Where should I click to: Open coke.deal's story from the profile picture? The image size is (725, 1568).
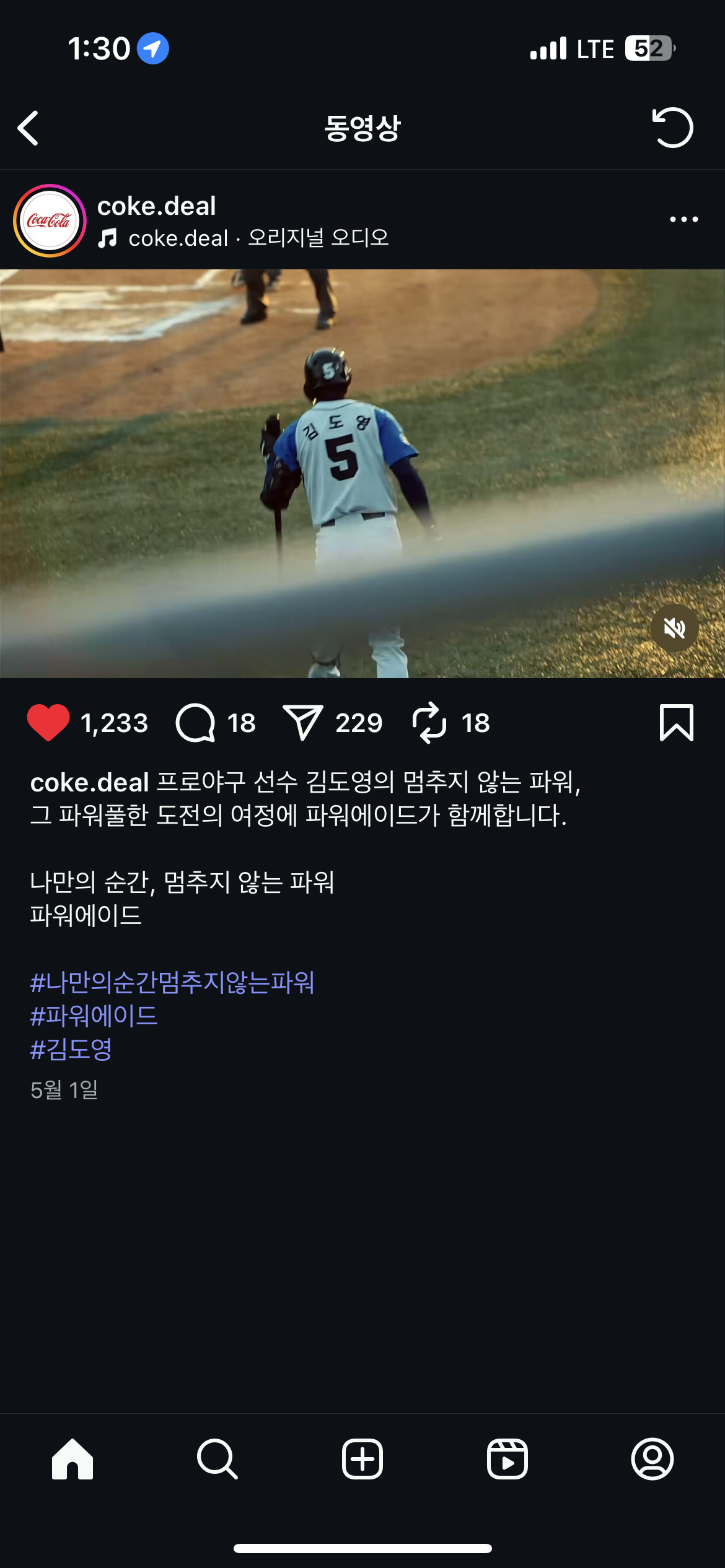click(50, 220)
